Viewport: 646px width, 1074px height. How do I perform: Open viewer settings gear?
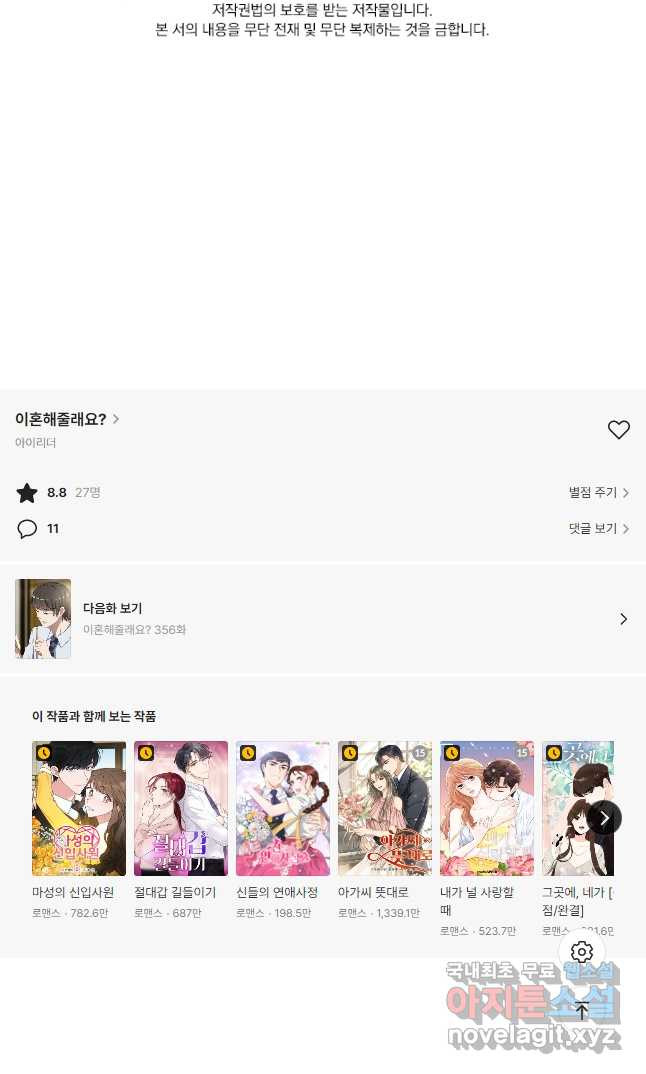(x=582, y=952)
